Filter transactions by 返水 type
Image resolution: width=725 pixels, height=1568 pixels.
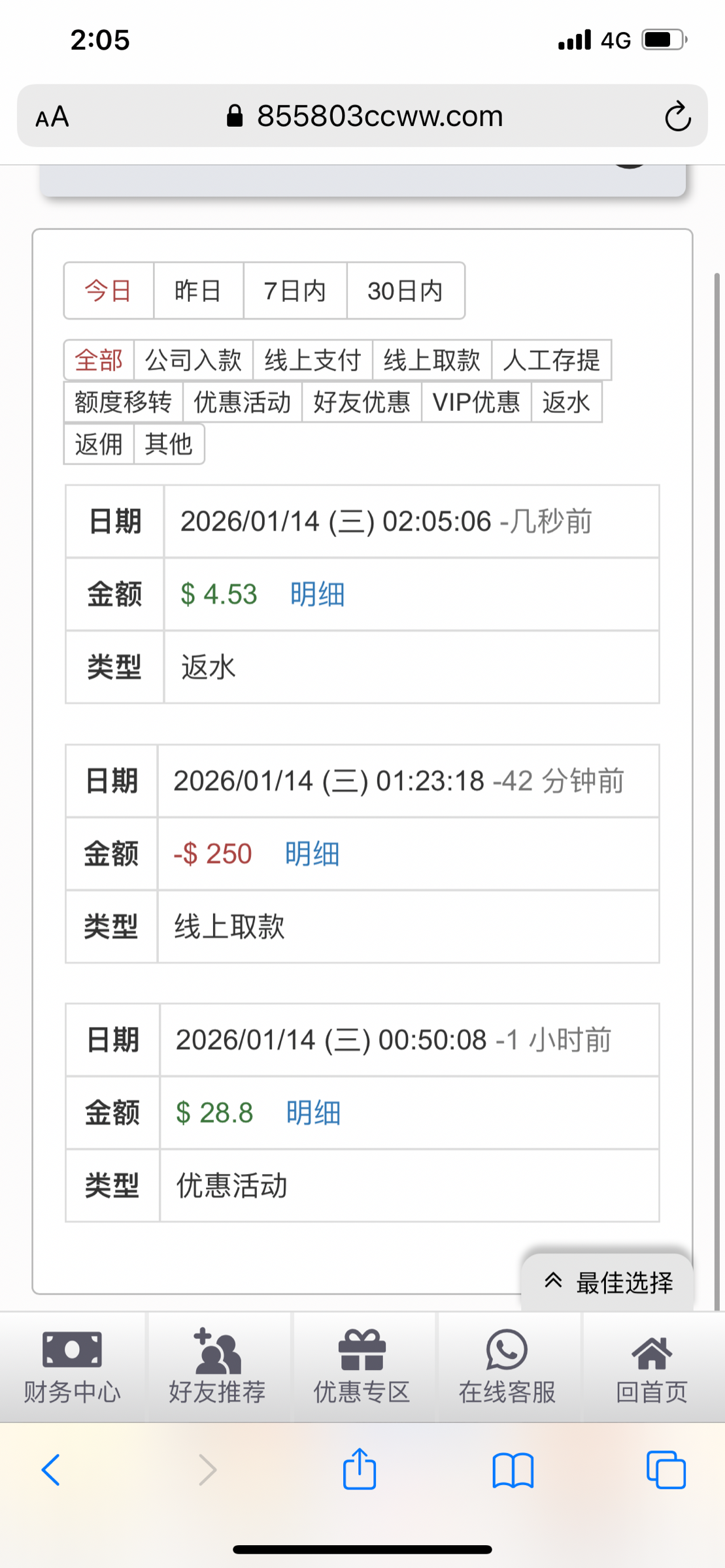[x=565, y=402]
